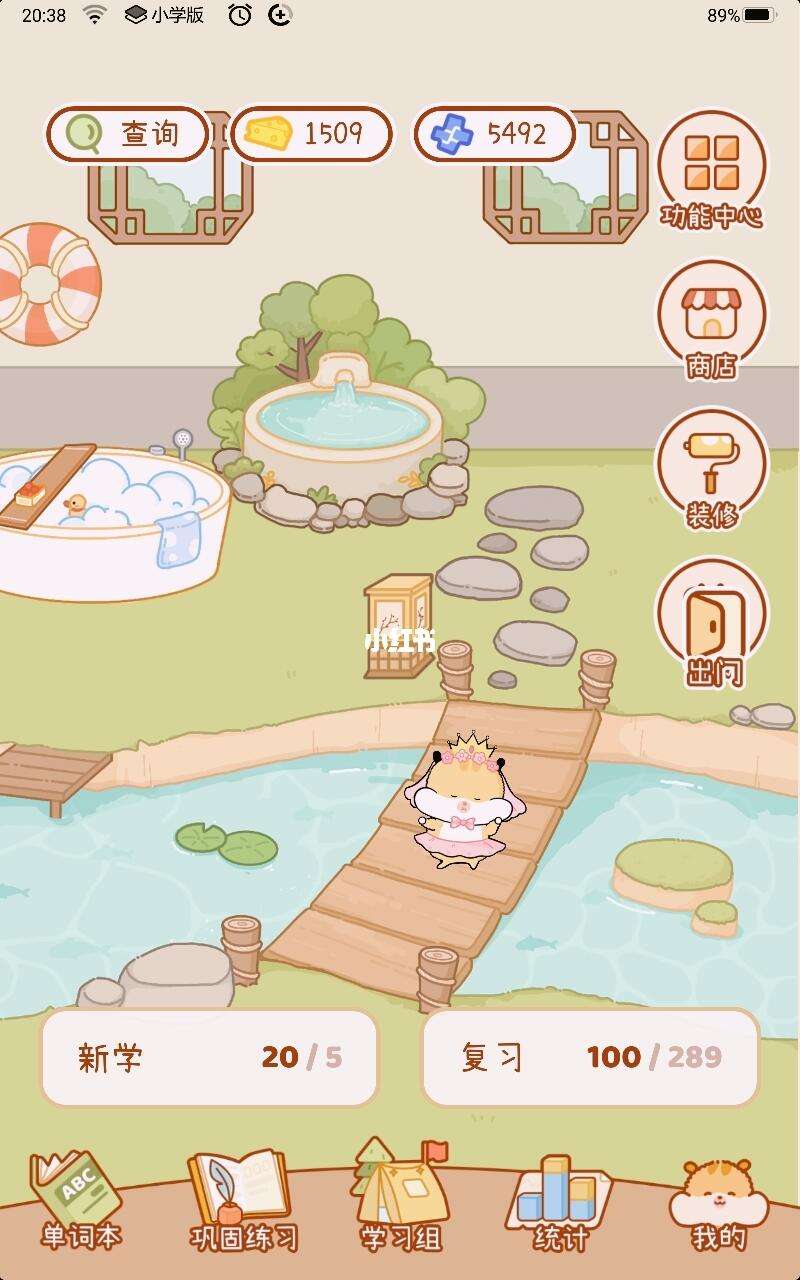Open the 我的 profile tab
The height and width of the screenshot is (1280, 800).
(x=718, y=1200)
